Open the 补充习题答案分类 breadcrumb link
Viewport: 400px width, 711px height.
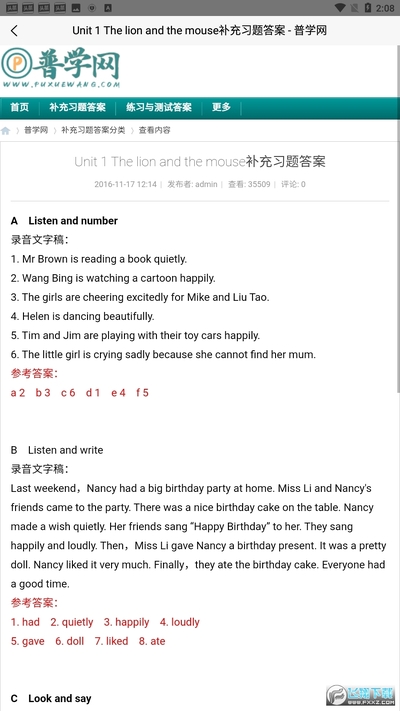tap(93, 131)
